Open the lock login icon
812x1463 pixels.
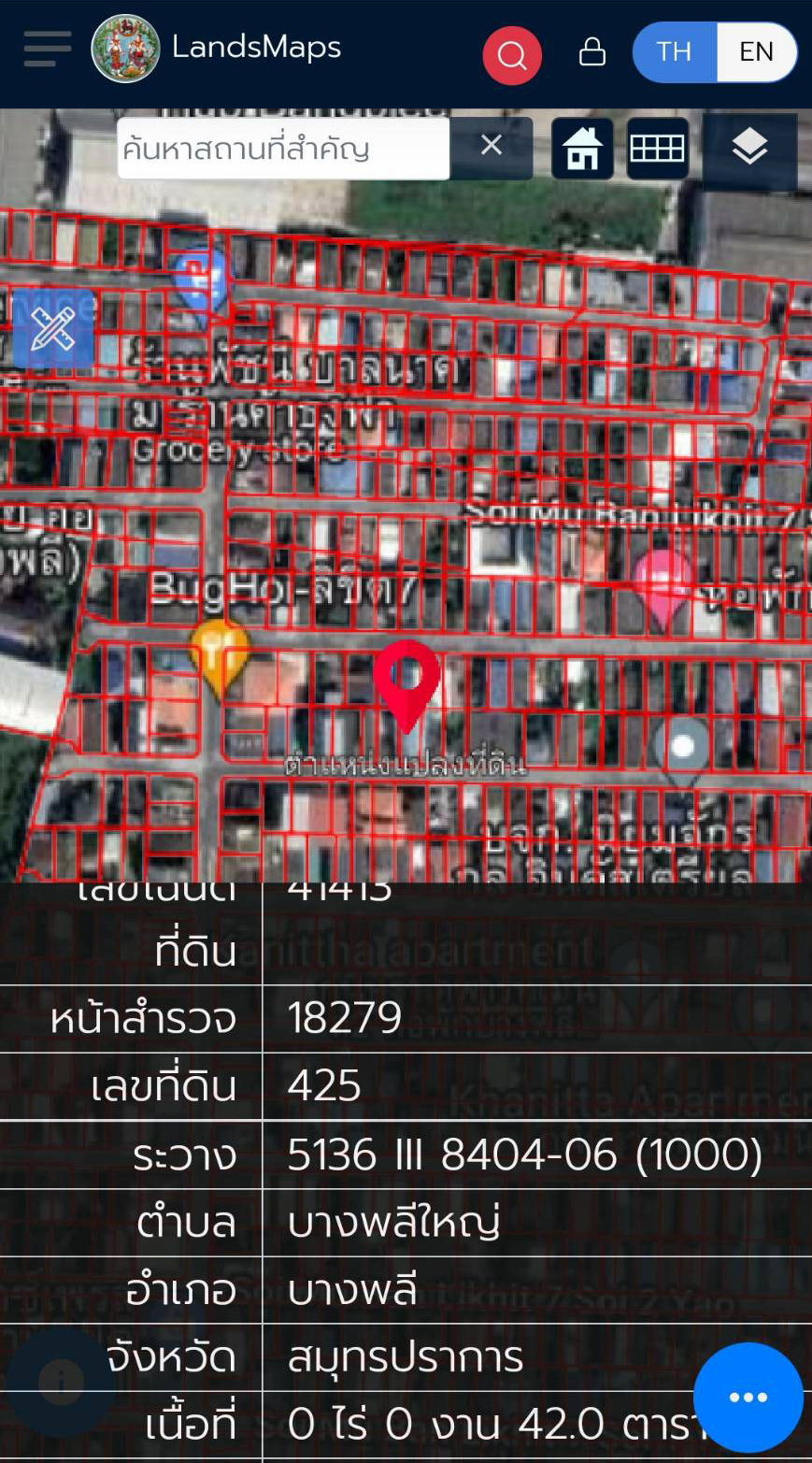(592, 51)
